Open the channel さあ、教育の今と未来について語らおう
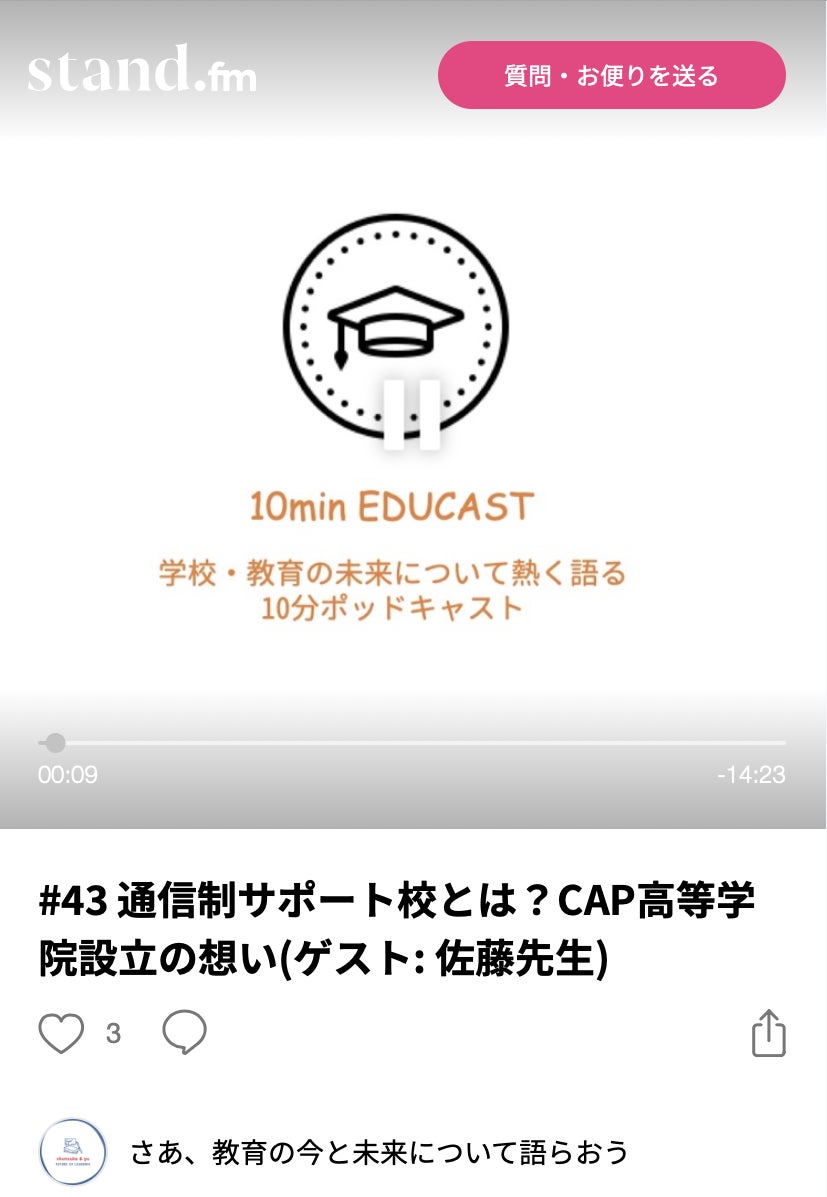The image size is (827, 1197). coord(379,1152)
